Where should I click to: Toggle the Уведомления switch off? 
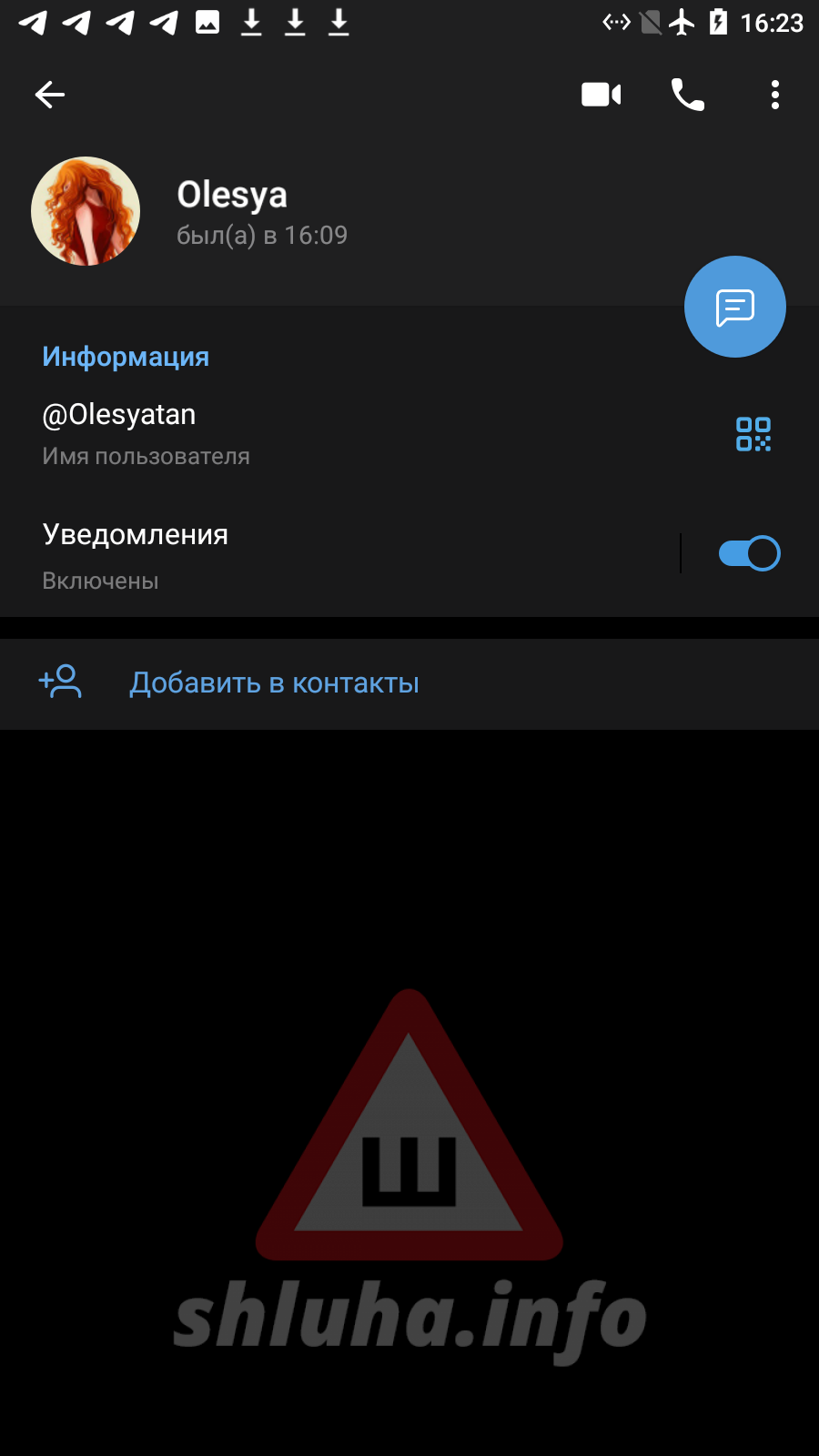[x=749, y=553]
